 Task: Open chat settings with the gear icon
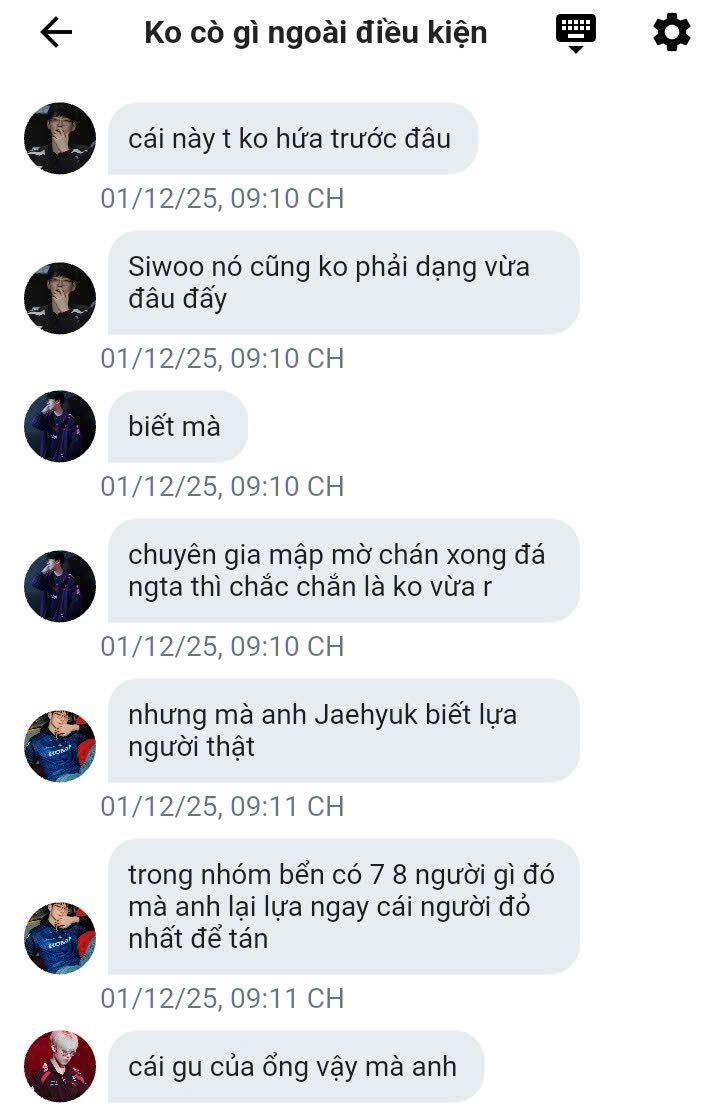coord(671,33)
